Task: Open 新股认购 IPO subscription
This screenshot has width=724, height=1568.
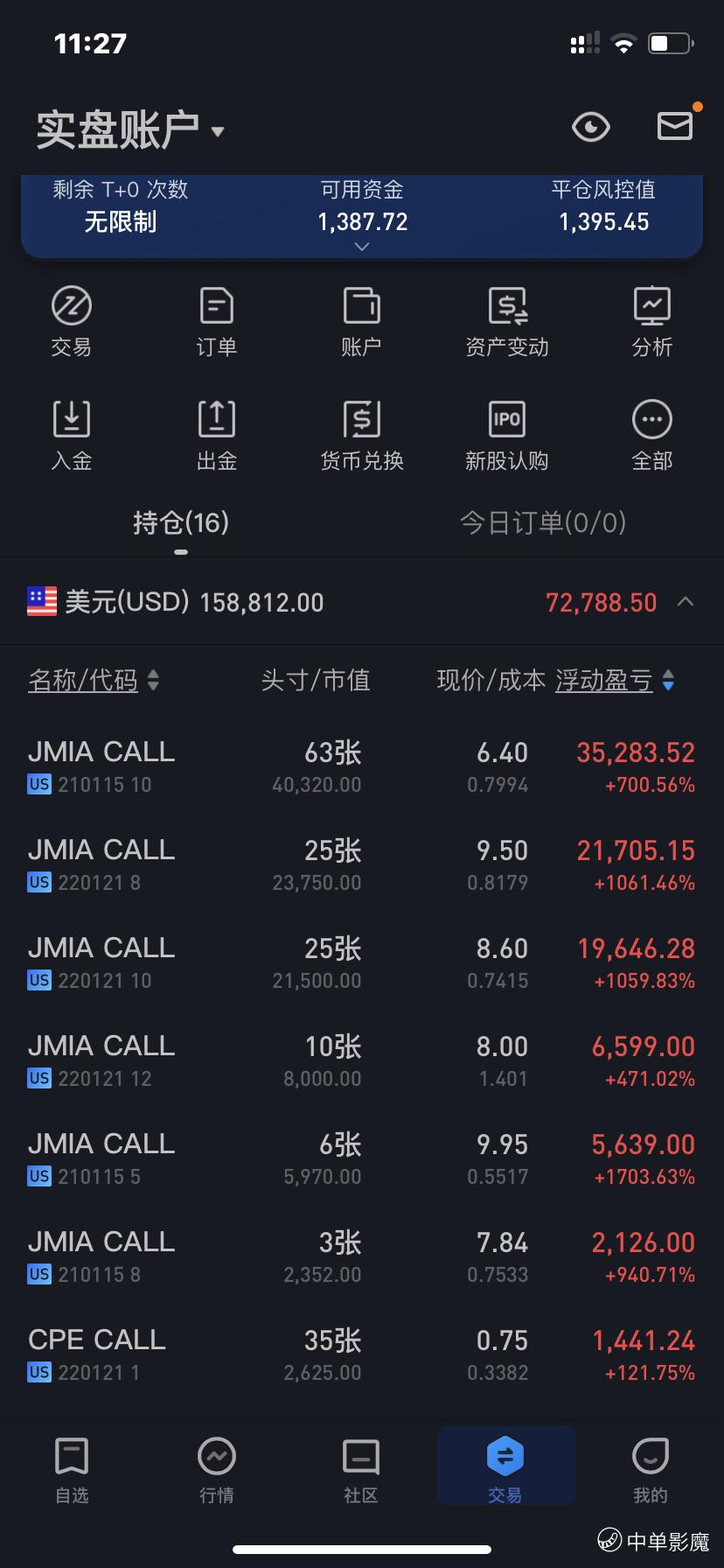Action: pyautogui.click(x=507, y=435)
